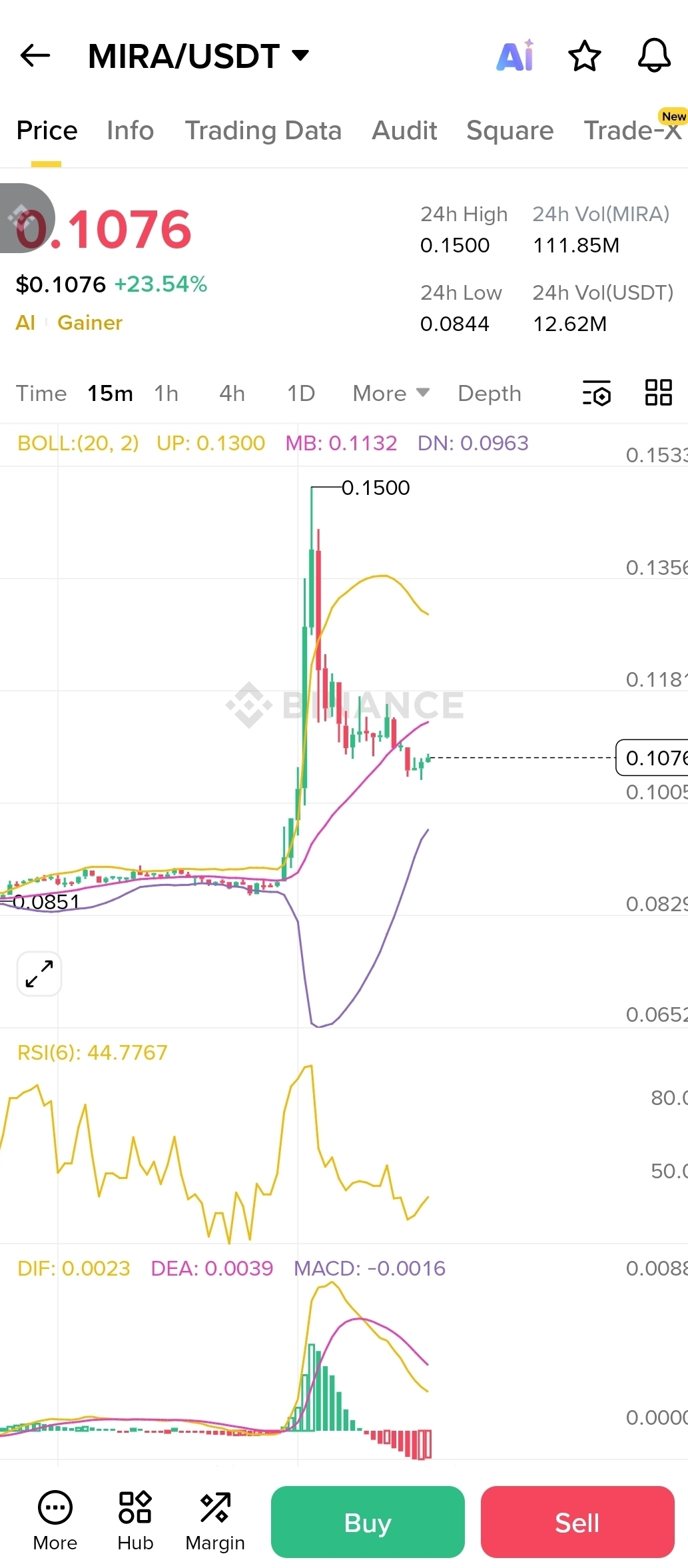
Task: Tap the red Sell button
Action: point(577,1522)
